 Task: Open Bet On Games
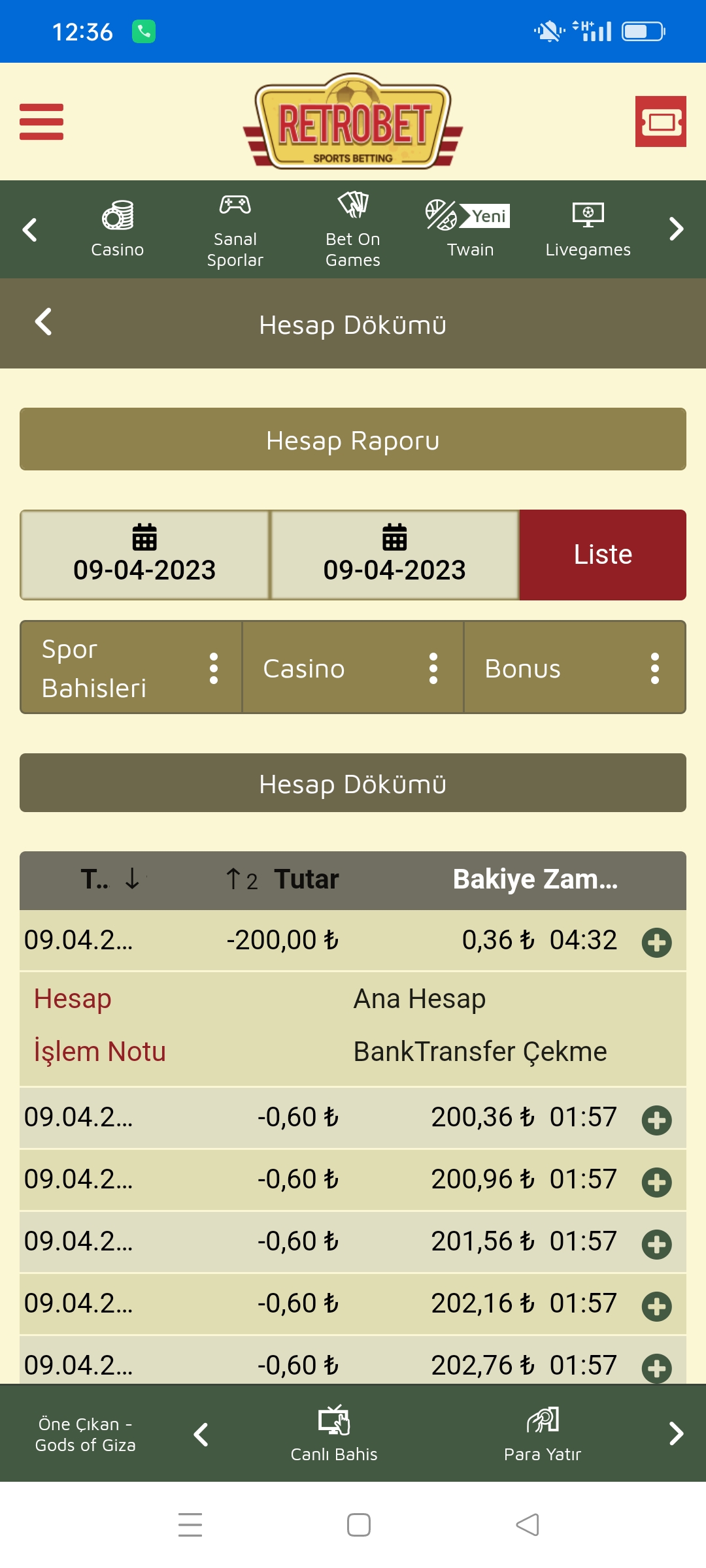353,230
